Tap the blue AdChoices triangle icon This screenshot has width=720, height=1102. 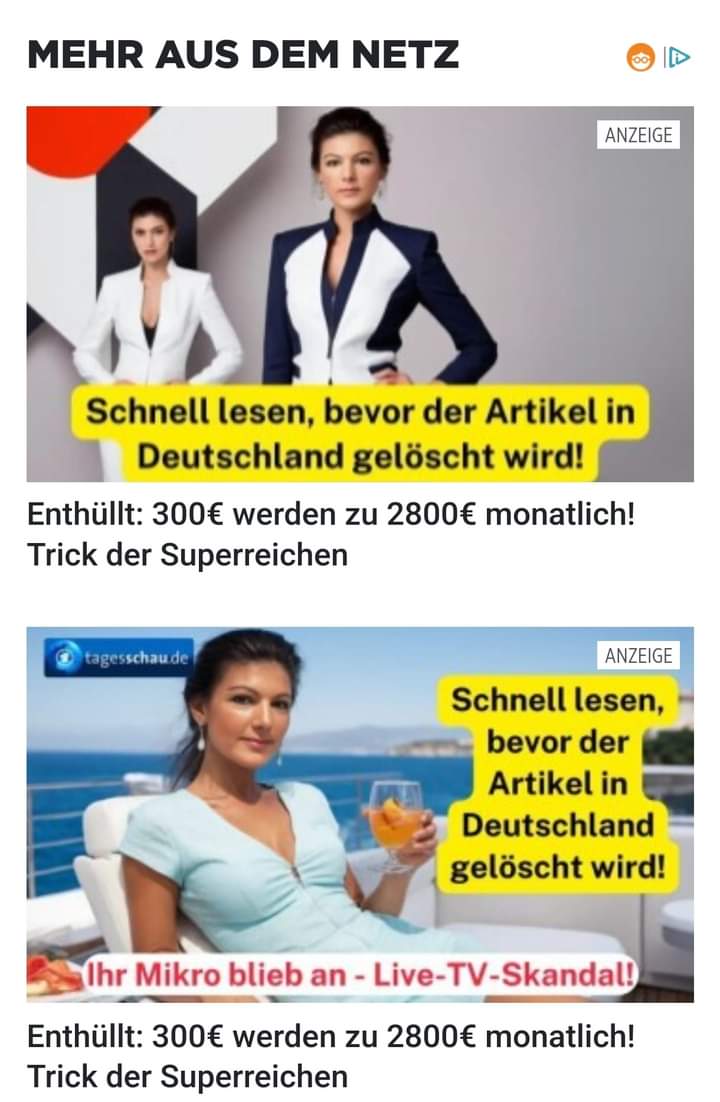pyautogui.click(x=678, y=58)
